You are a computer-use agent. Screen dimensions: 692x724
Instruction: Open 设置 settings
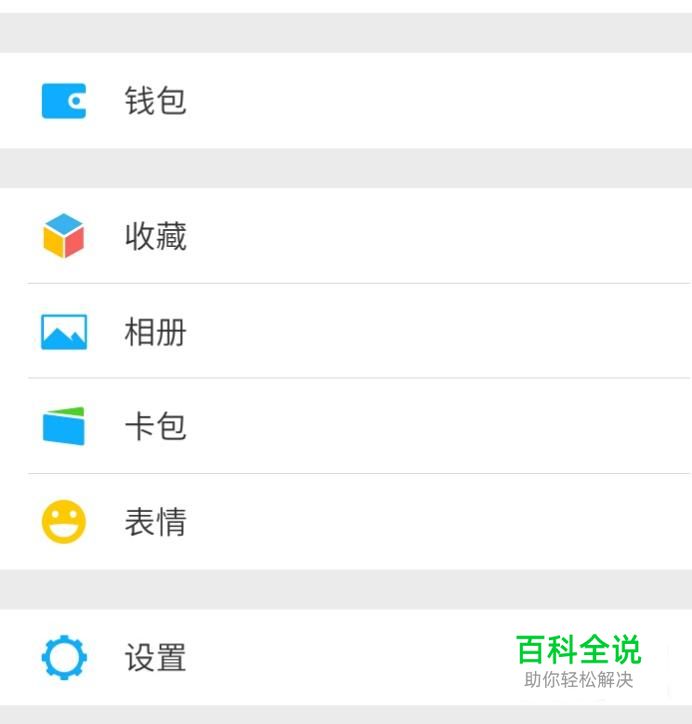point(155,658)
